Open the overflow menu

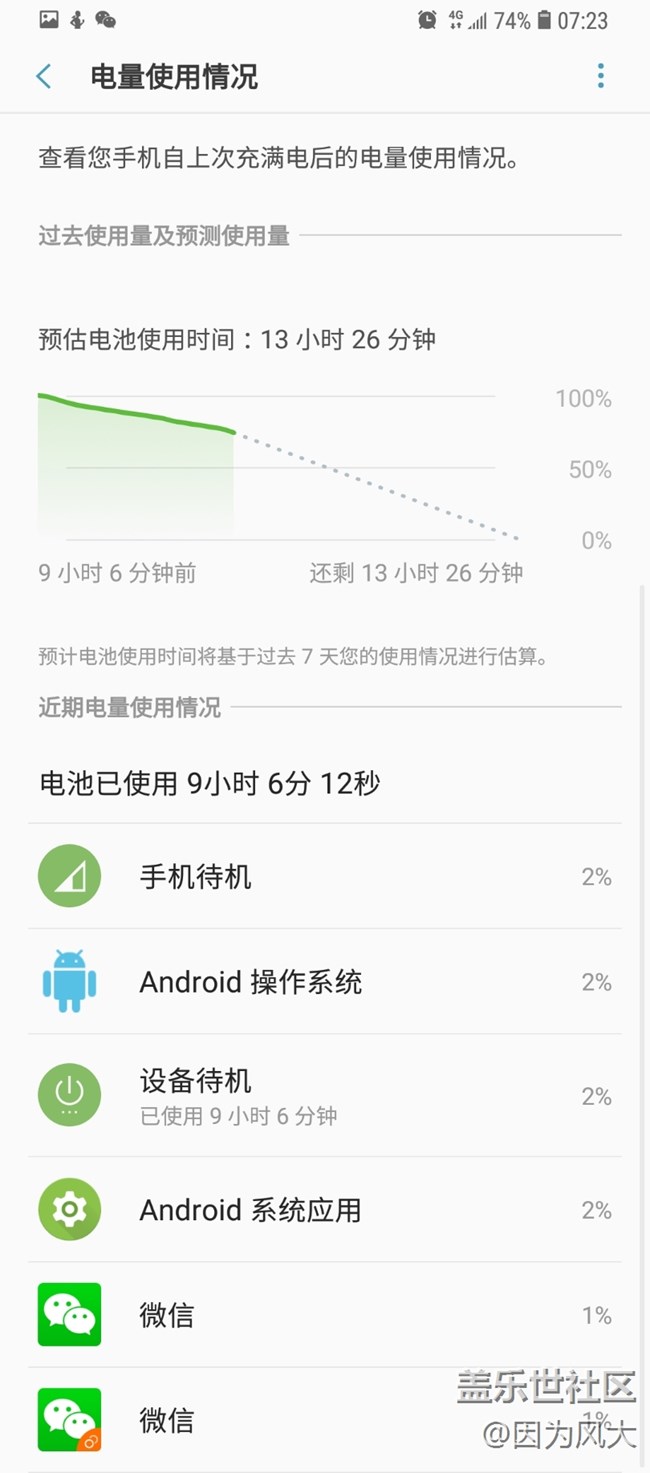click(600, 76)
